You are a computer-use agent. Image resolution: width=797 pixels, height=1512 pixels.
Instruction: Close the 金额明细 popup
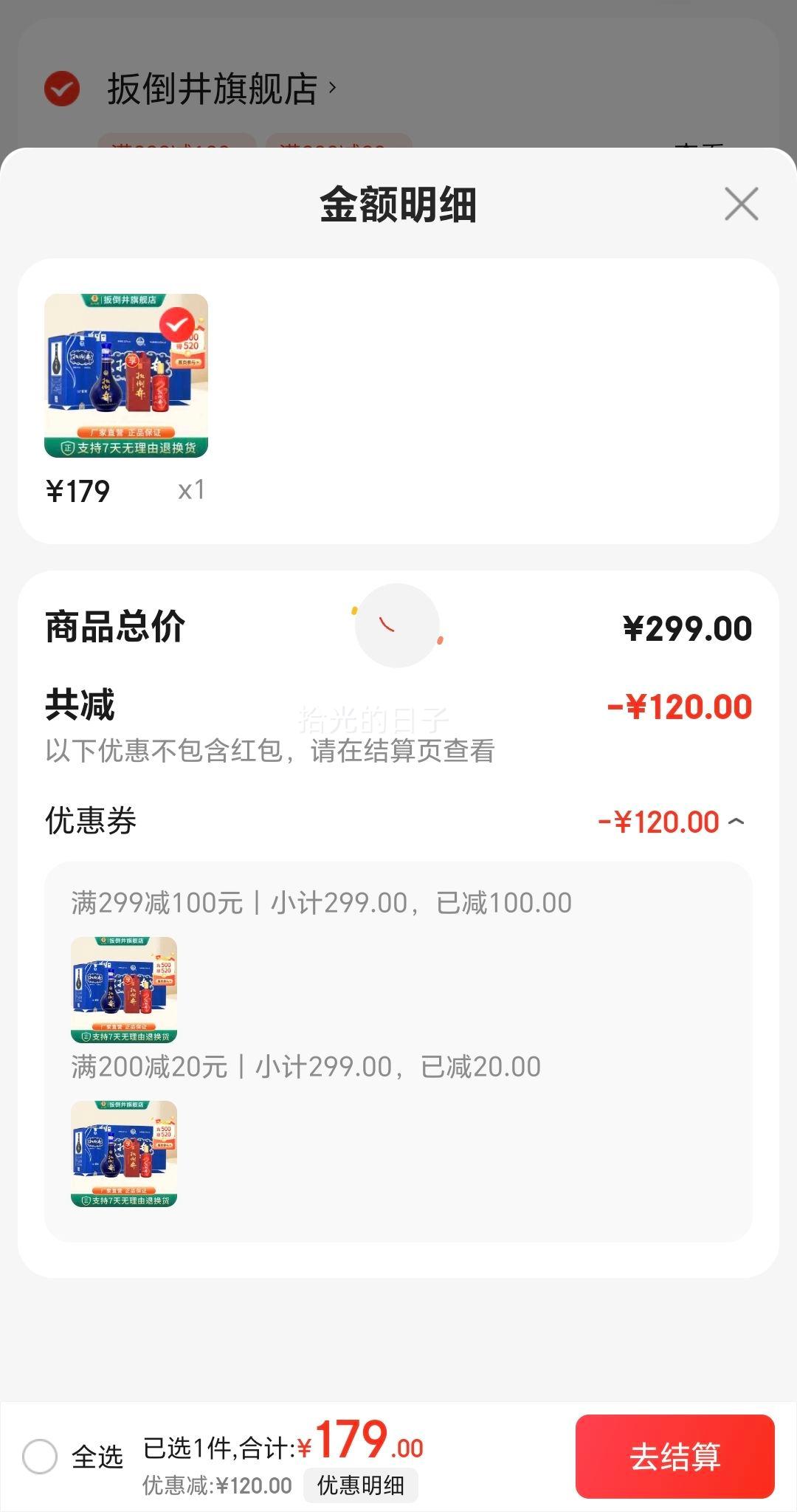[741, 205]
